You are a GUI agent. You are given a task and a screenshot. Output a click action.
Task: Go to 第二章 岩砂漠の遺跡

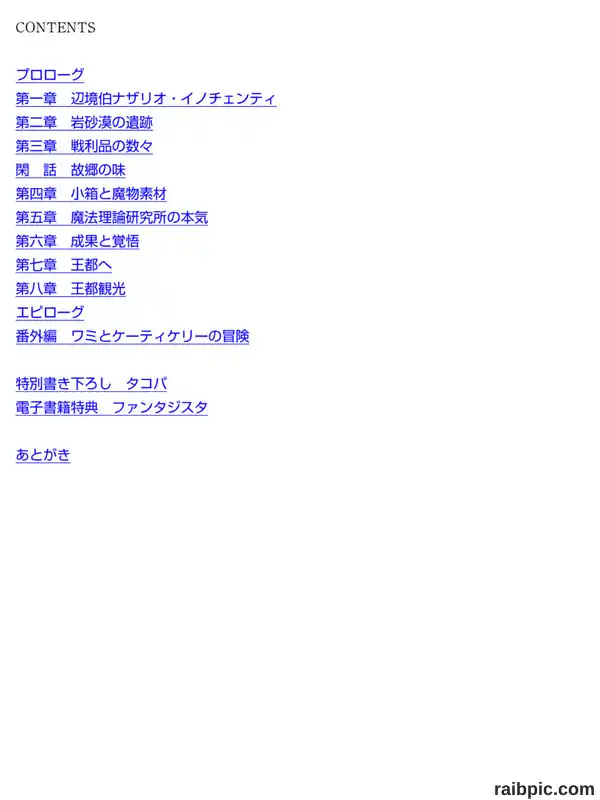tap(84, 123)
